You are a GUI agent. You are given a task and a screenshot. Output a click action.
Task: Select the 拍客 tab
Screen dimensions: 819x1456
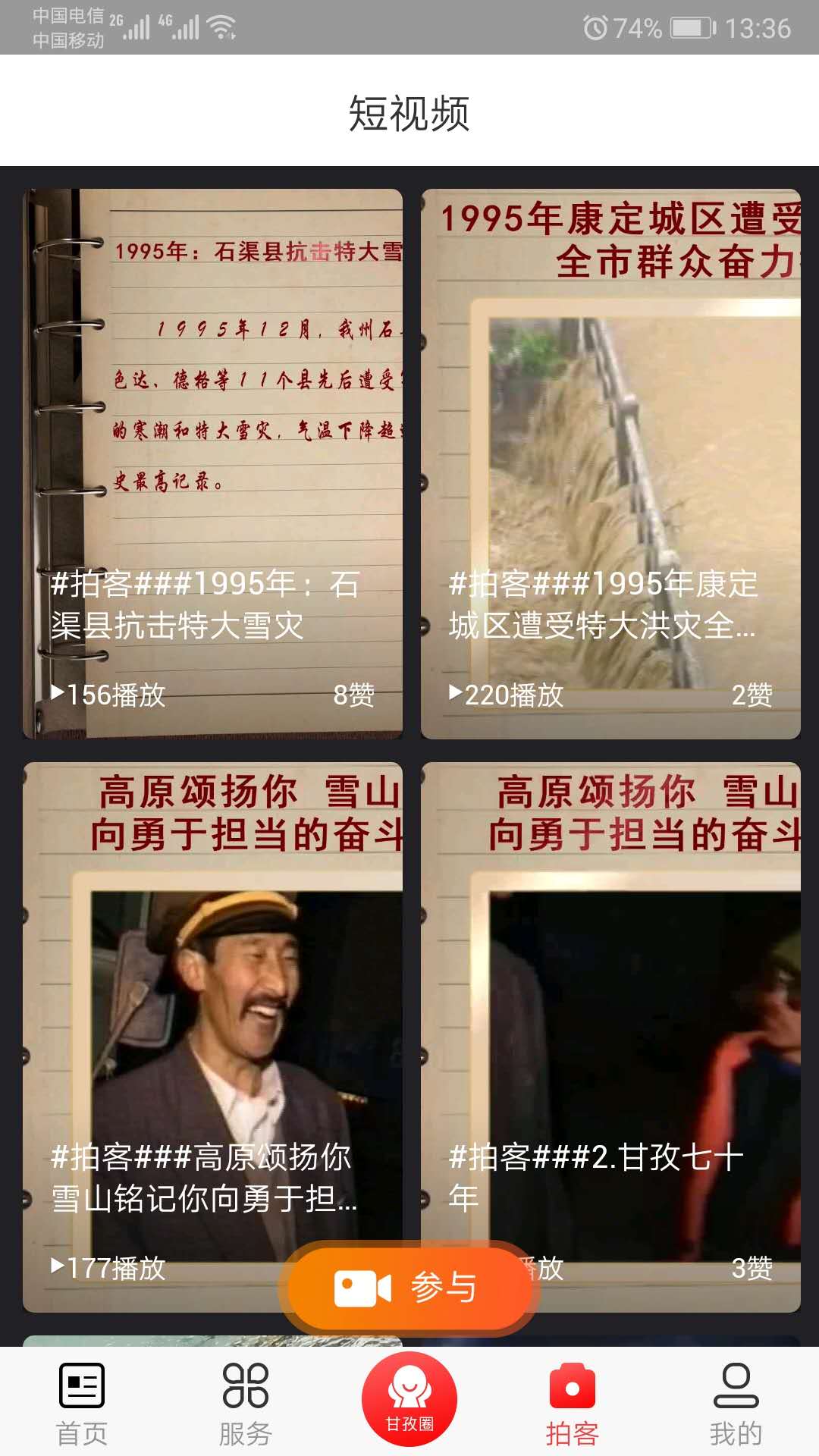(573, 1403)
